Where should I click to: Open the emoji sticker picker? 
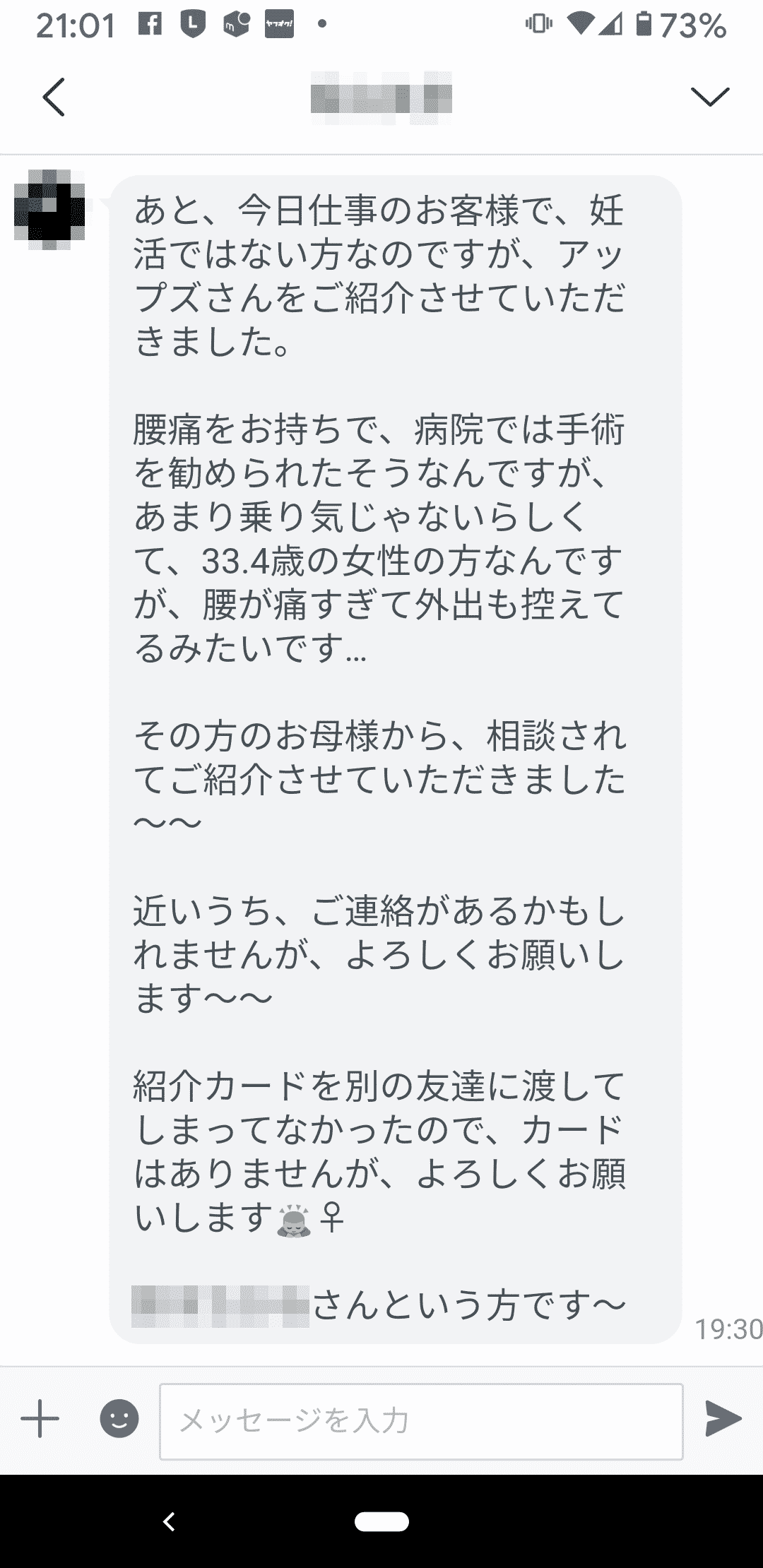[x=119, y=1418]
